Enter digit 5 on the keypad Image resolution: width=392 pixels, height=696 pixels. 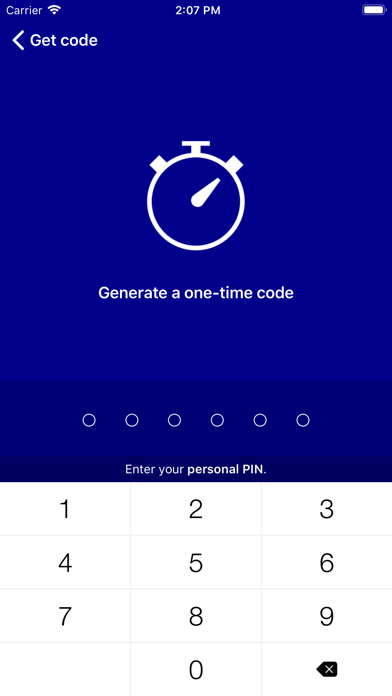coord(196,563)
